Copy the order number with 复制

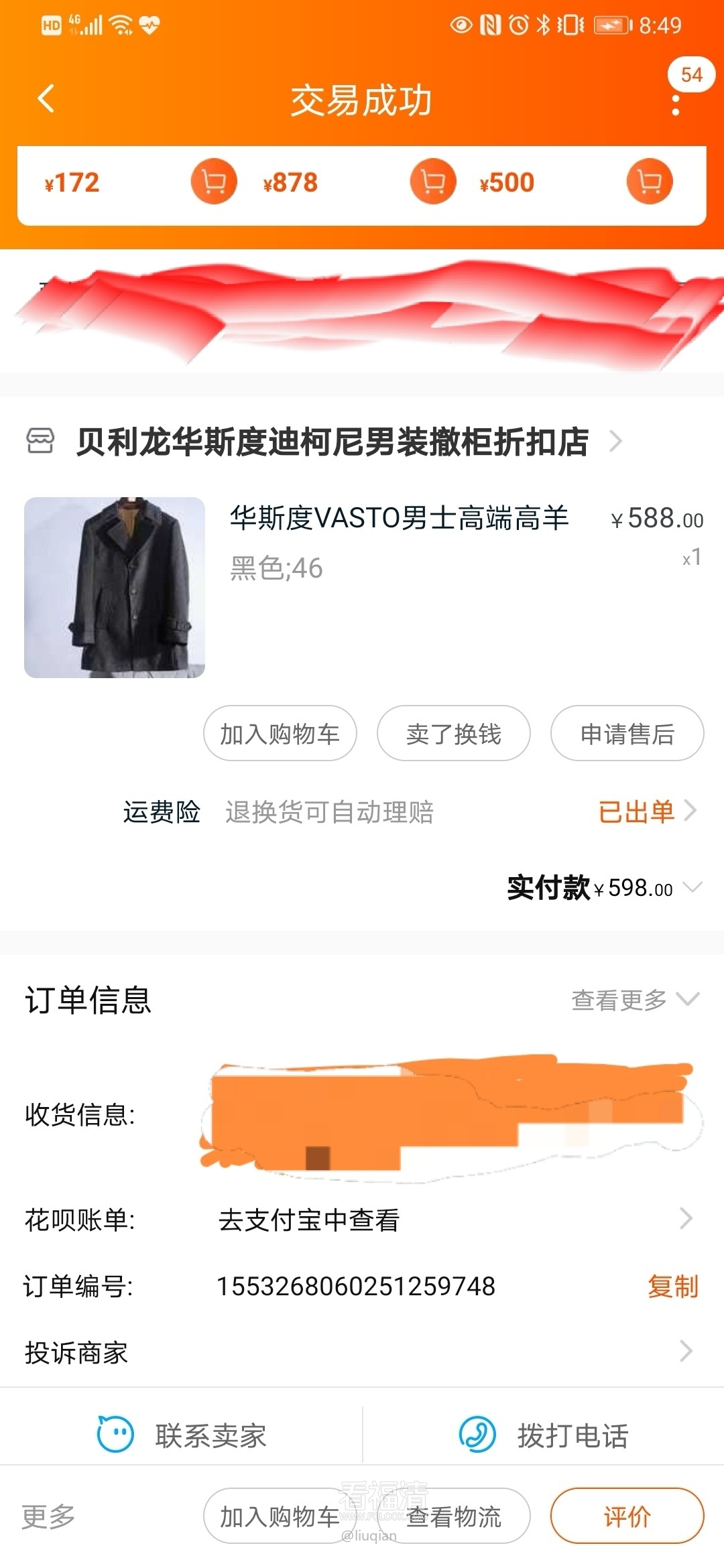click(x=672, y=1287)
